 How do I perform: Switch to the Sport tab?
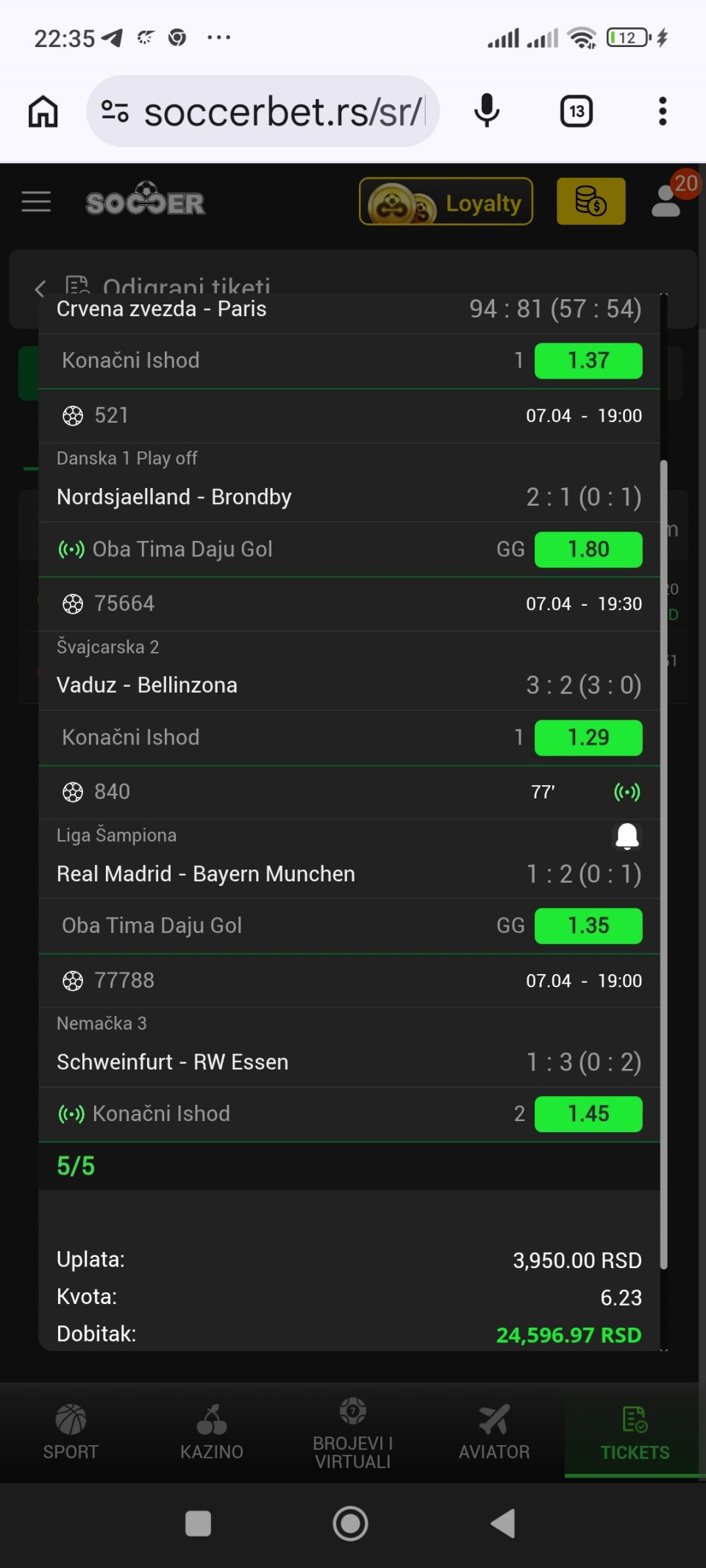coord(71,1432)
